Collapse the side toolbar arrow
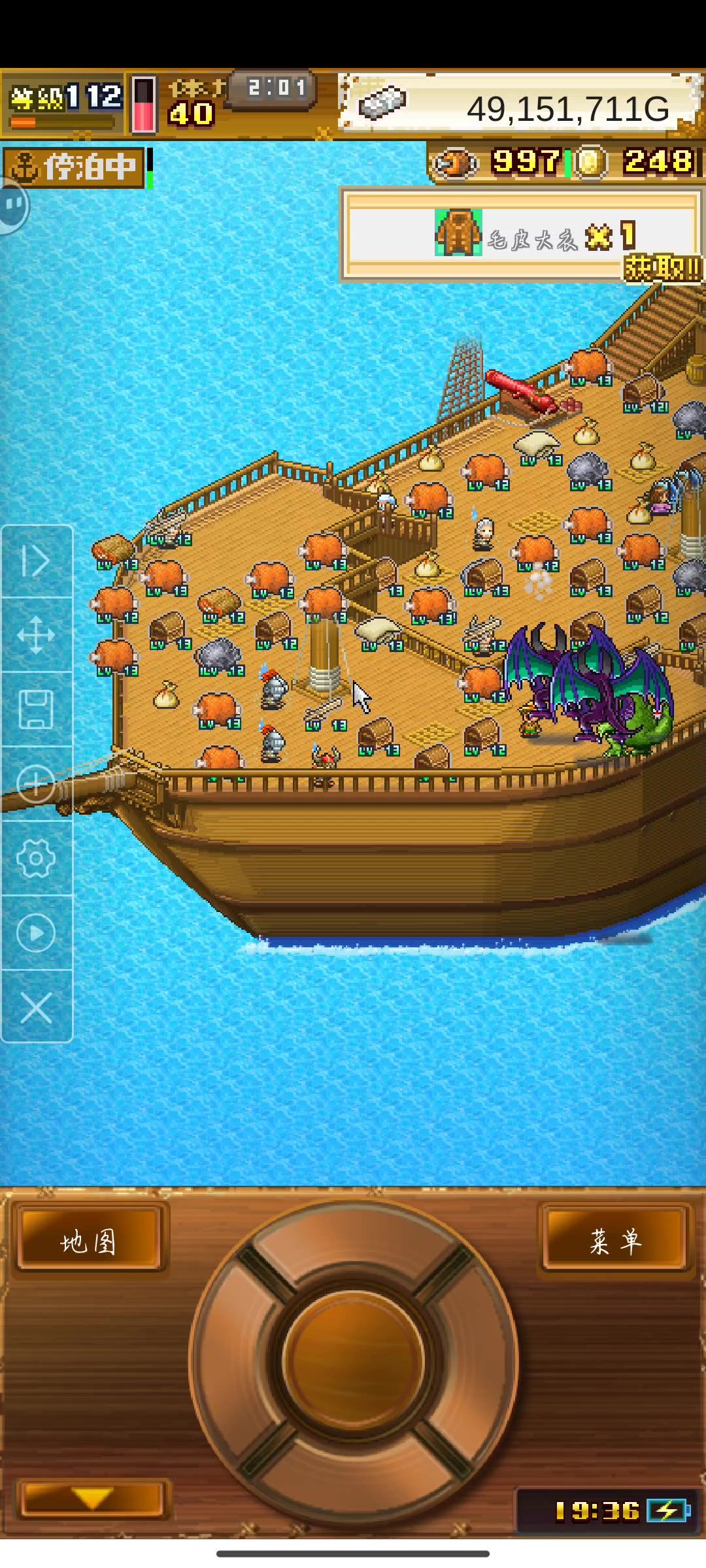Image resolution: width=706 pixels, height=1568 pixels. coord(36,561)
